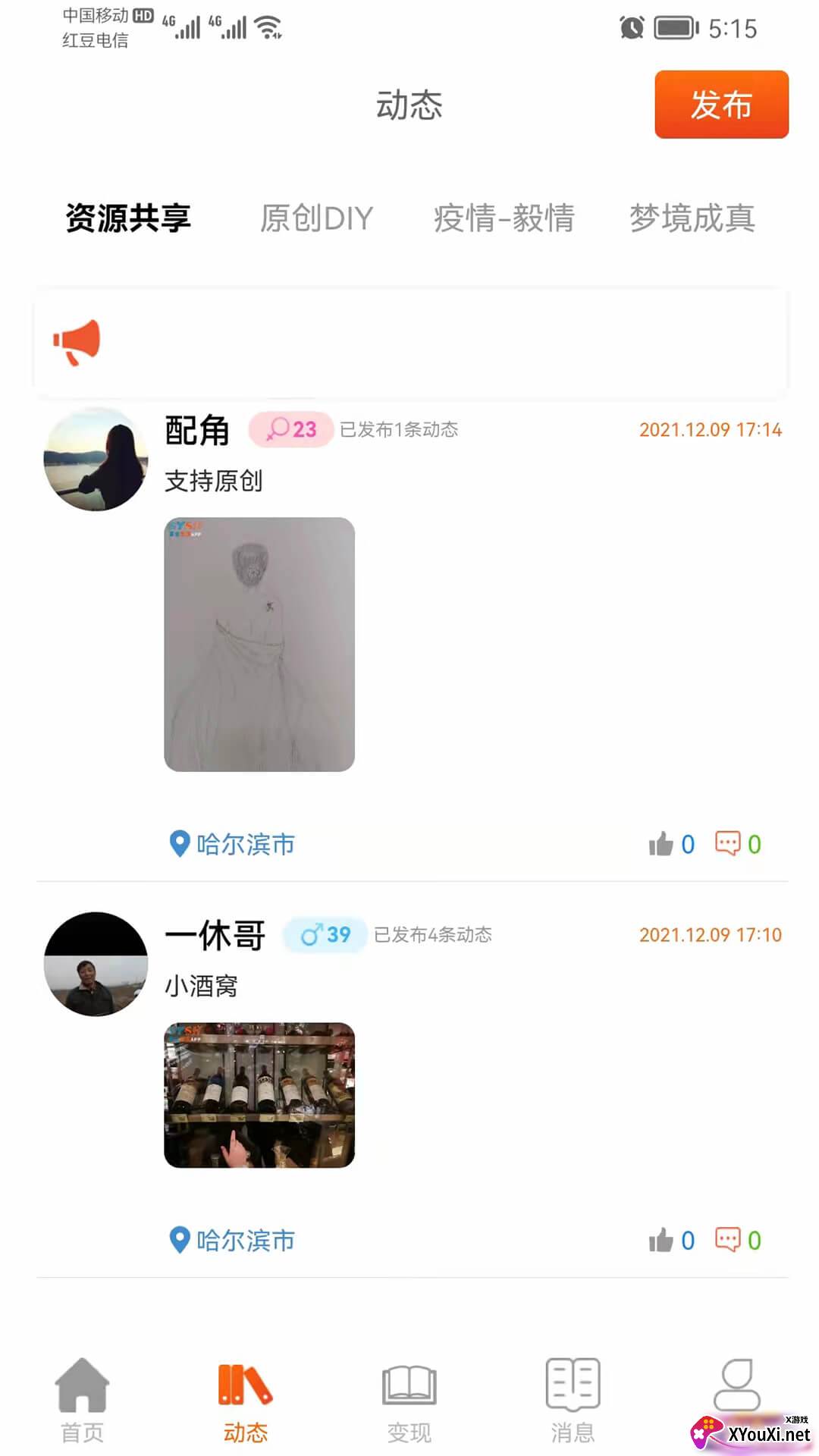The image size is (819, 1456).
Task: Open comments on 一休哥's post
Action: click(x=728, y=1238)
